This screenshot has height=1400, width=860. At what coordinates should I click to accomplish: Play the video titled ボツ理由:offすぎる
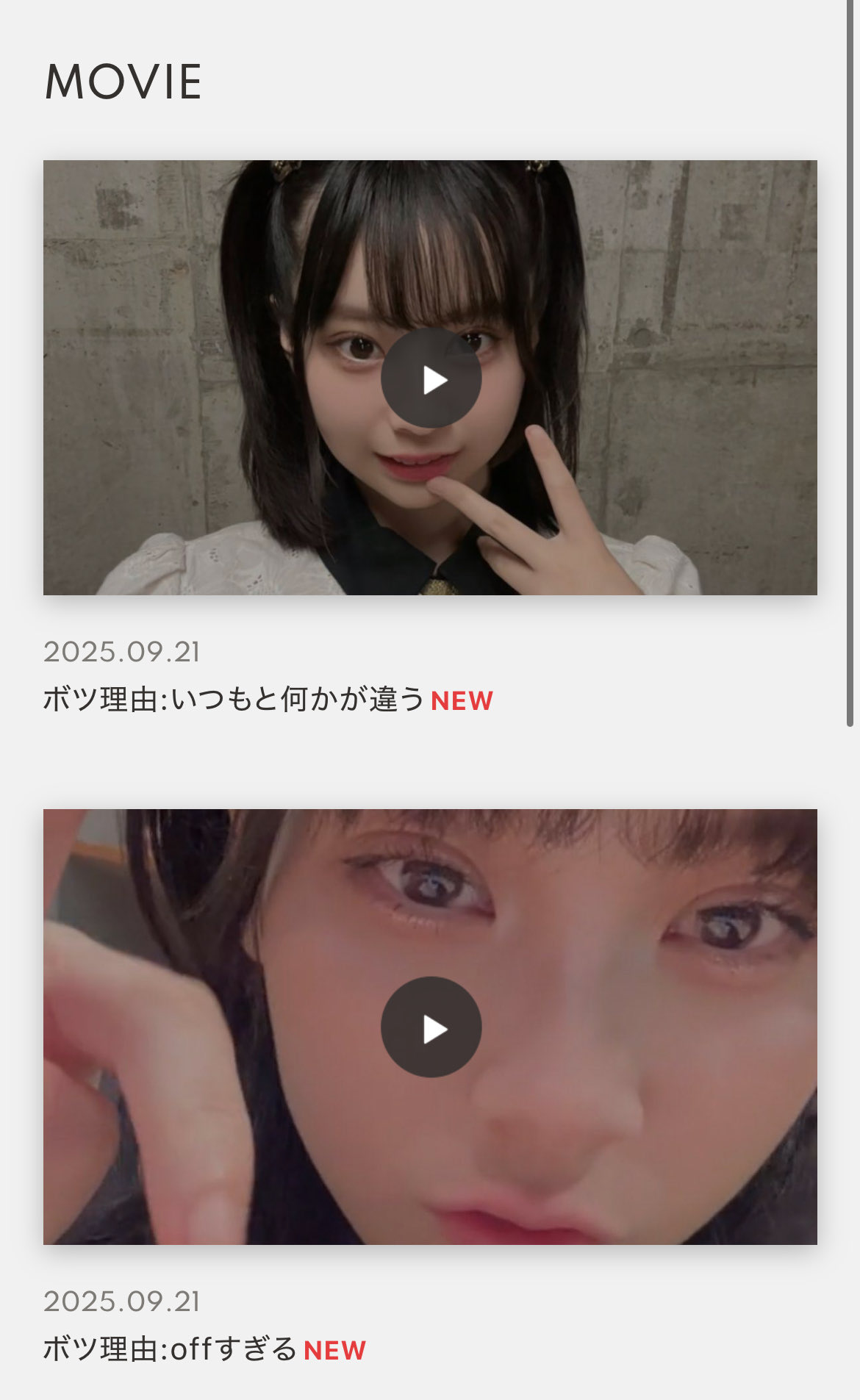pyautogui.click(x=431, y=1027)
